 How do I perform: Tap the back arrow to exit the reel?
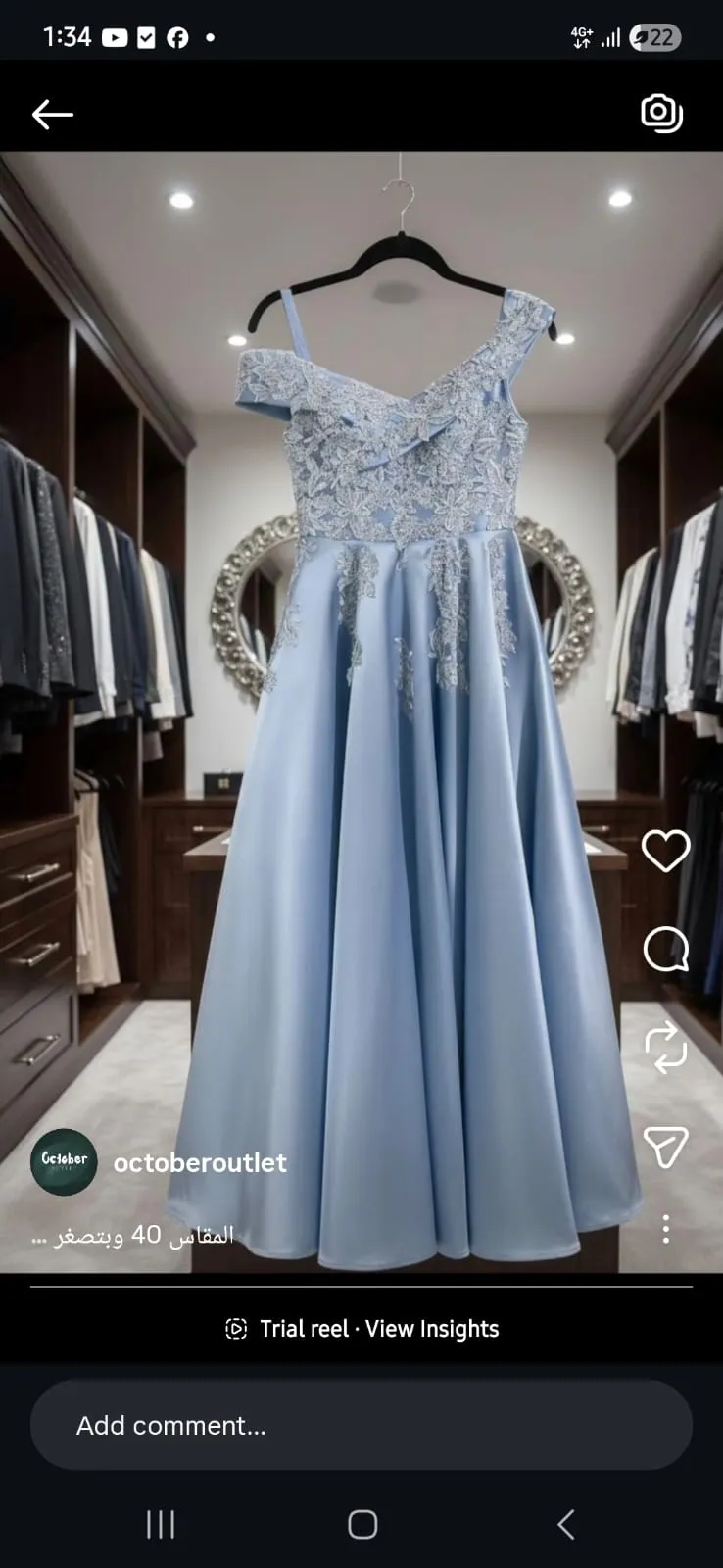click(52, 113)
